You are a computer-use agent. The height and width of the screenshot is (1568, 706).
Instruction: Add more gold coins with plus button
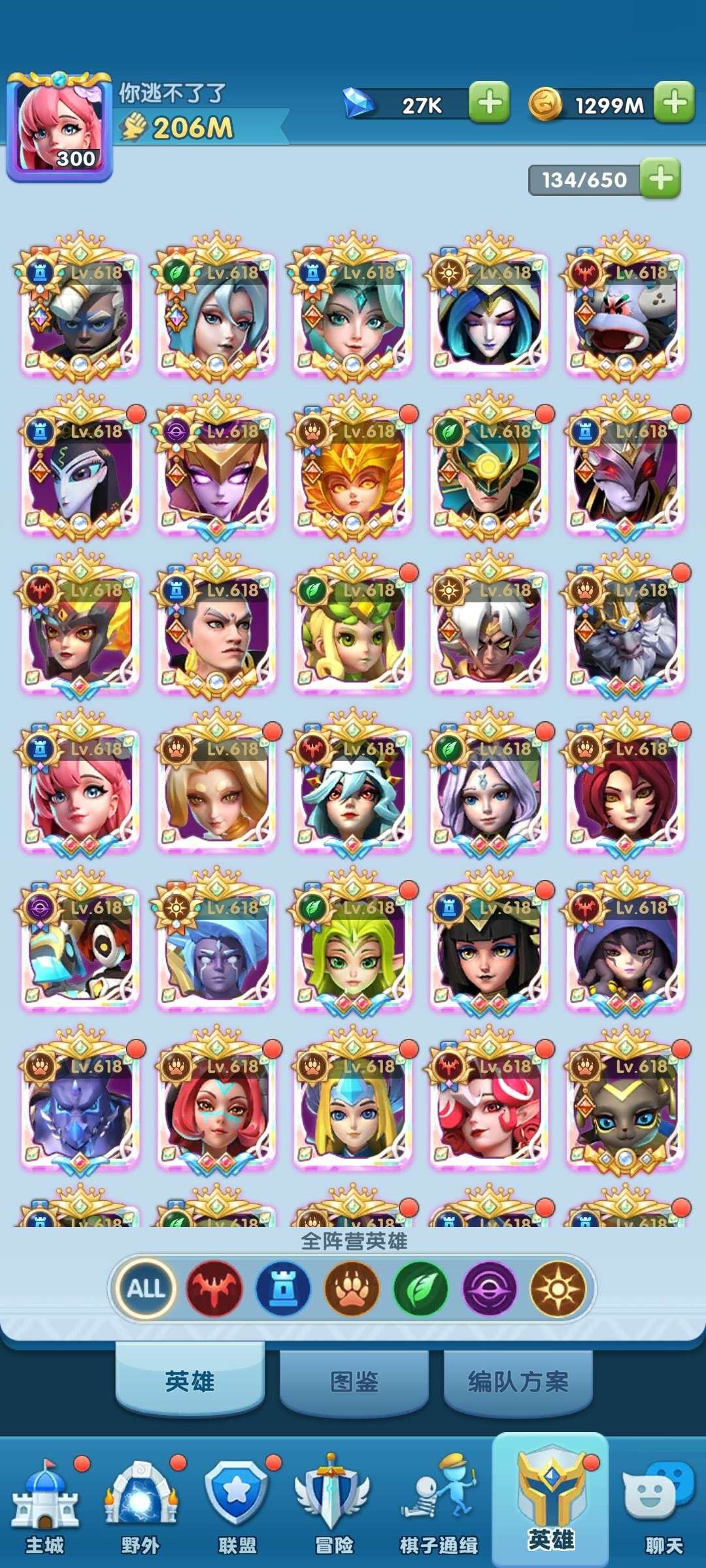tap(675, 103)
